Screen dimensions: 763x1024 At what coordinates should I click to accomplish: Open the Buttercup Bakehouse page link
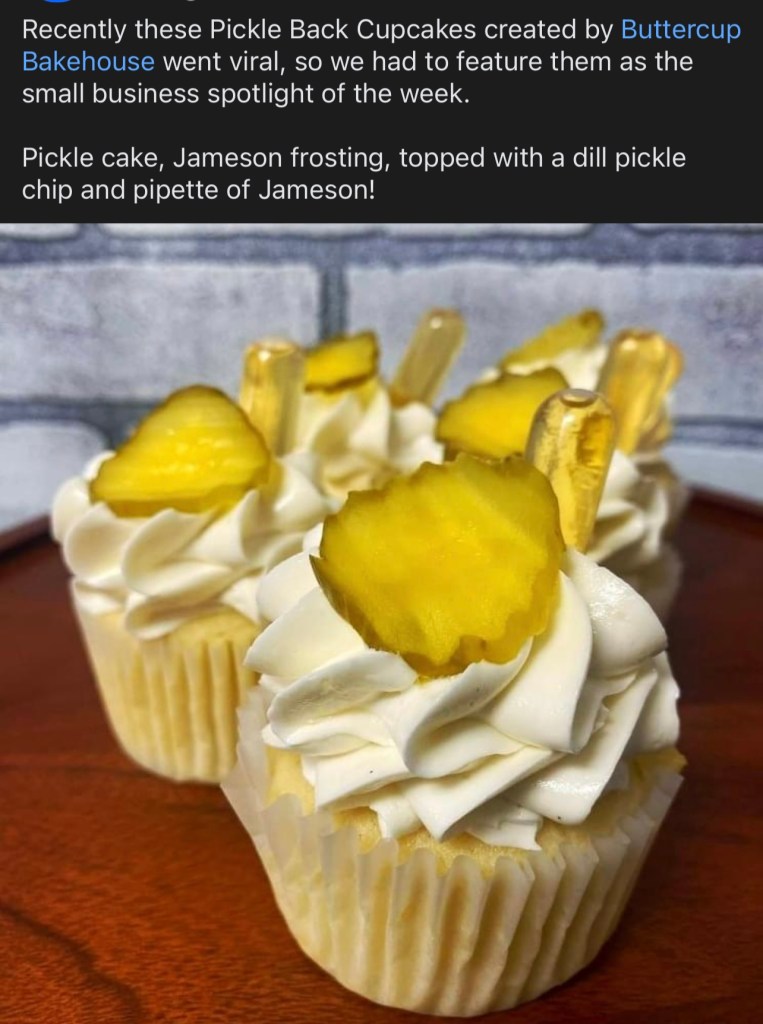pos(680,30)
